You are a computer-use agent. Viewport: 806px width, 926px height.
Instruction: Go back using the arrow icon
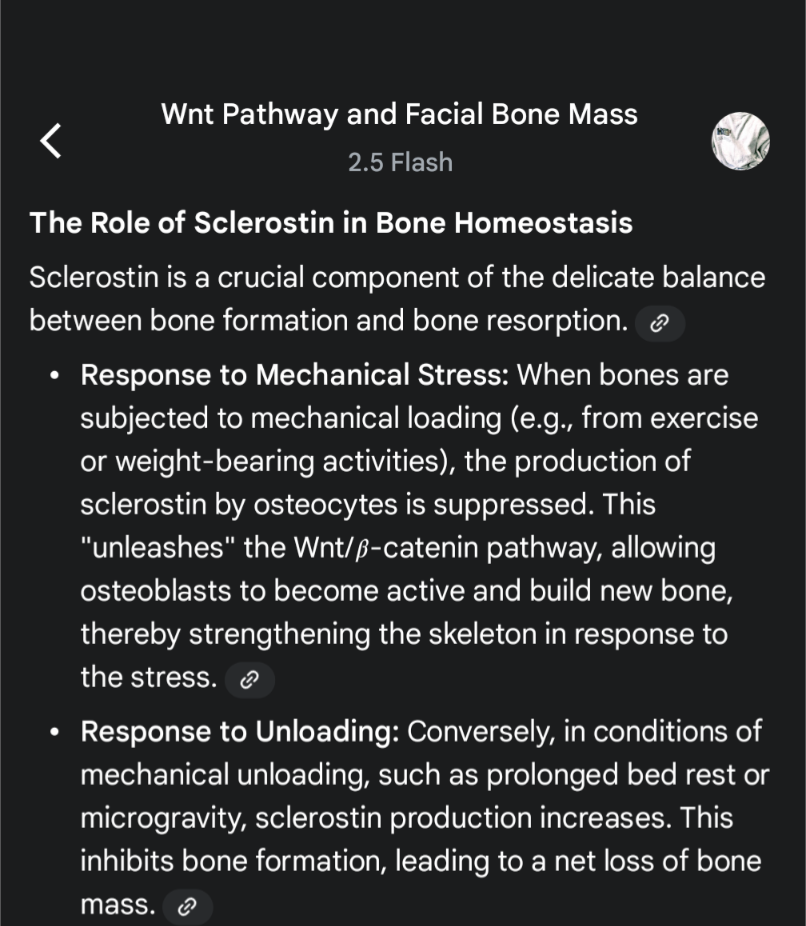point(51,140)
